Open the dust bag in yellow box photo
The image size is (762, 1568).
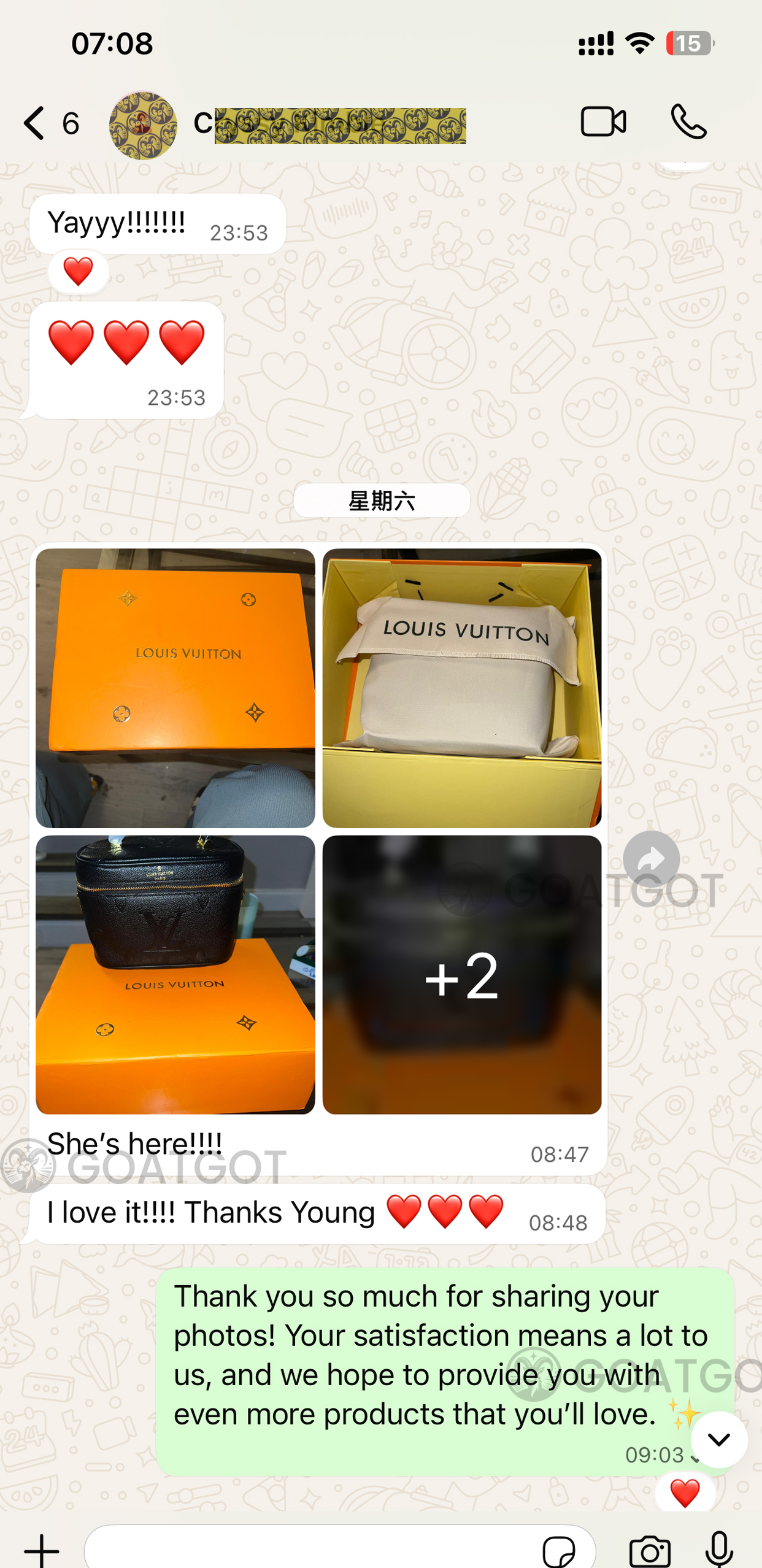point(462,688)
